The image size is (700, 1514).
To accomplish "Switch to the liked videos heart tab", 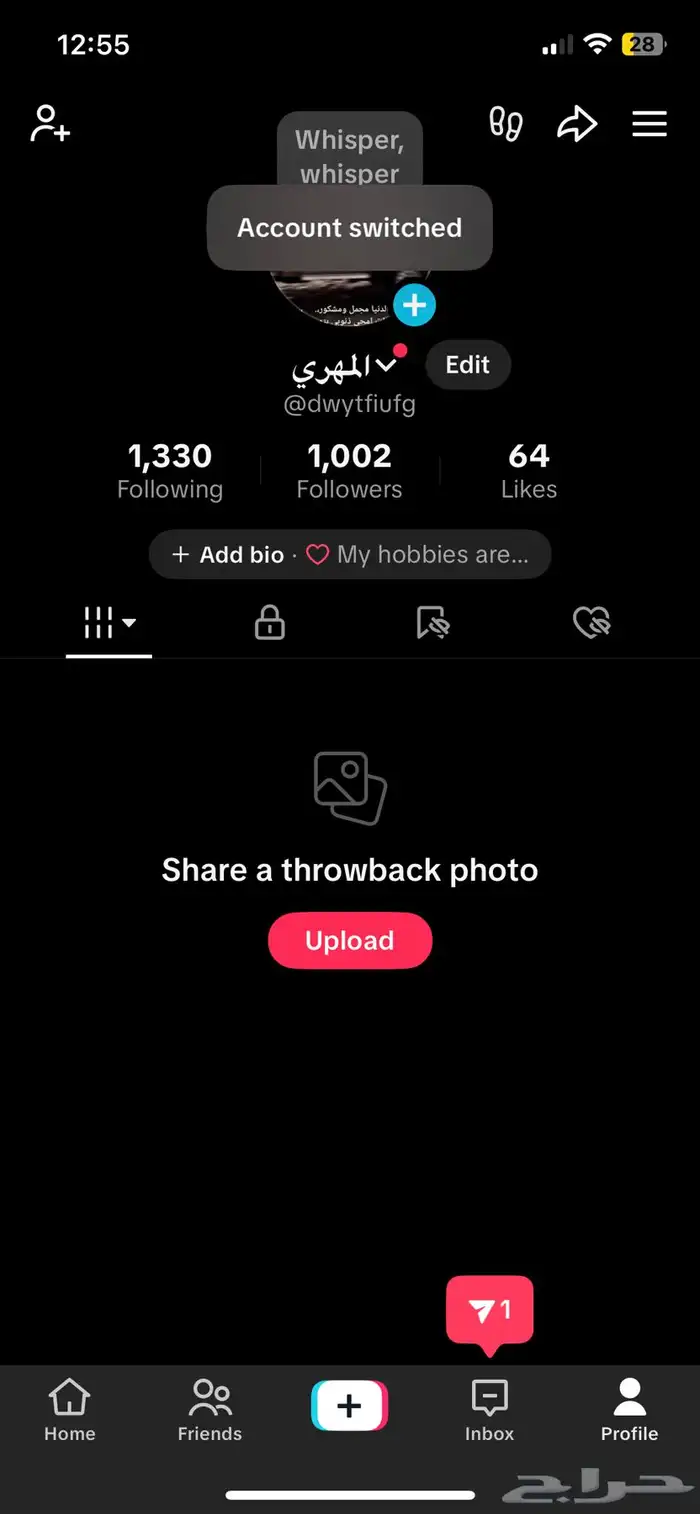I will 591,624.
